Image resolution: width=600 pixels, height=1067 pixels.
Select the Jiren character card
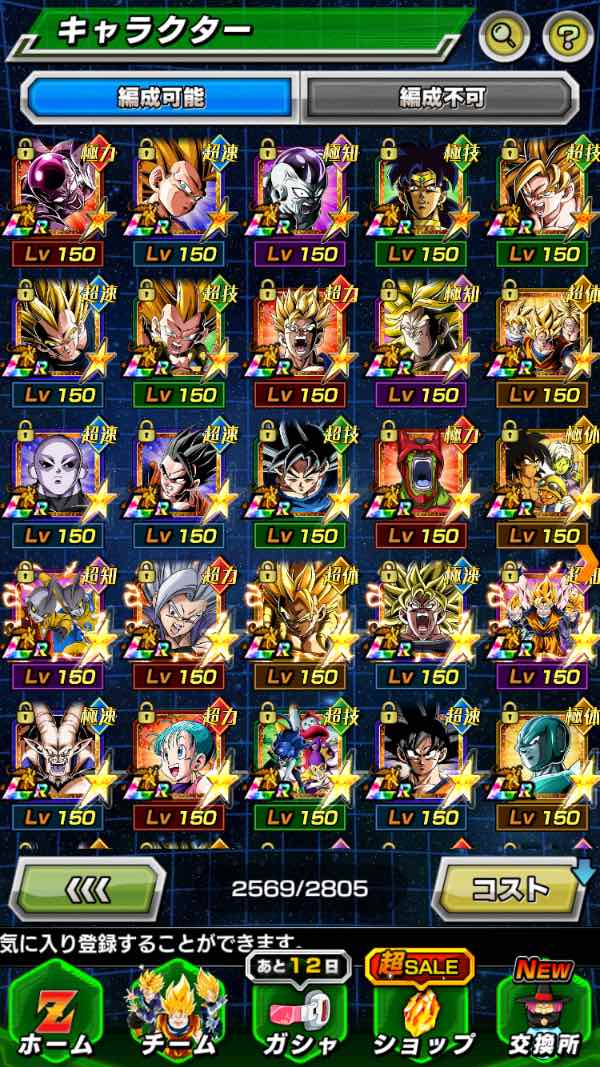coord(58,480)
